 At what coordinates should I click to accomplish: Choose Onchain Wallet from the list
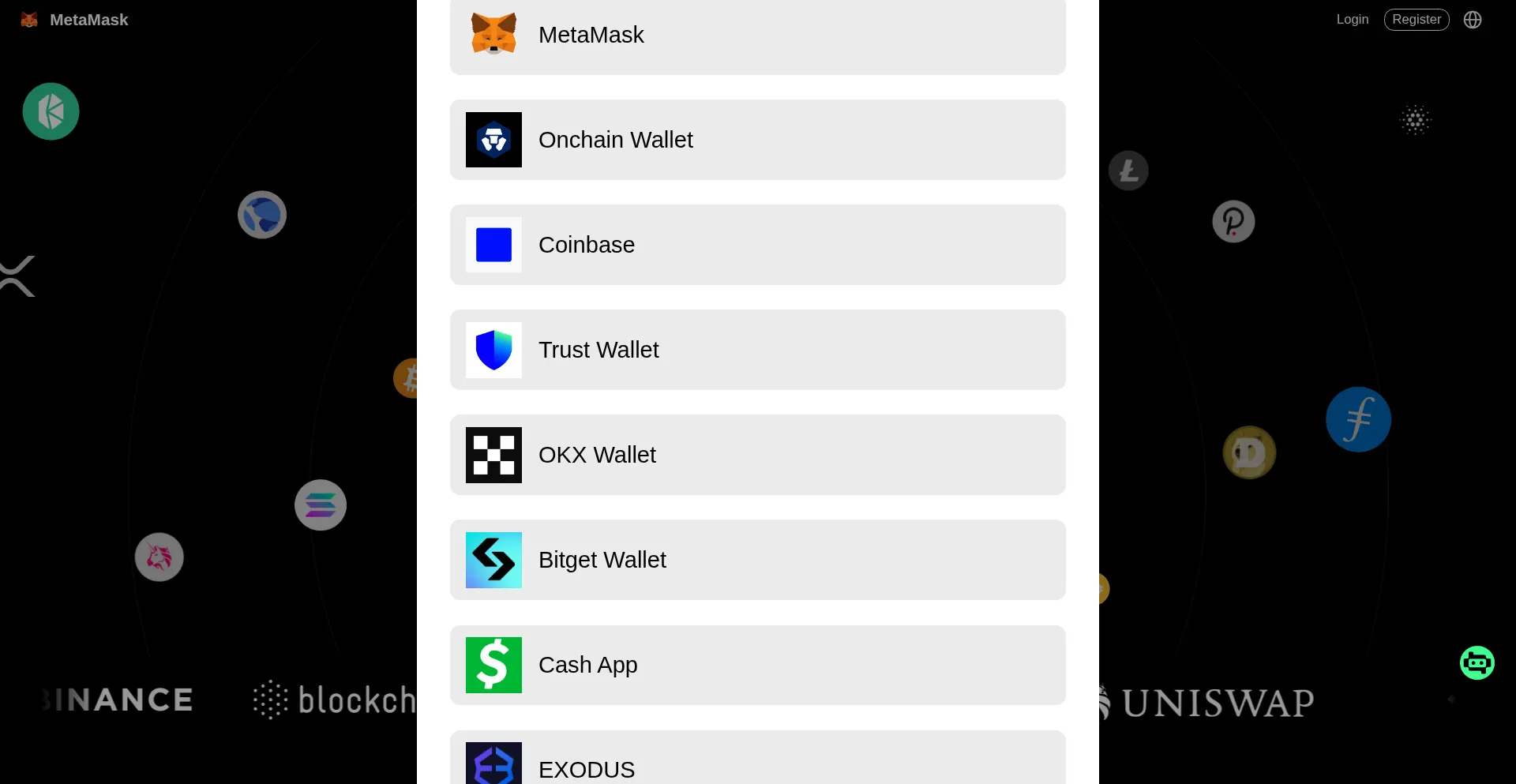coord(756,140)
